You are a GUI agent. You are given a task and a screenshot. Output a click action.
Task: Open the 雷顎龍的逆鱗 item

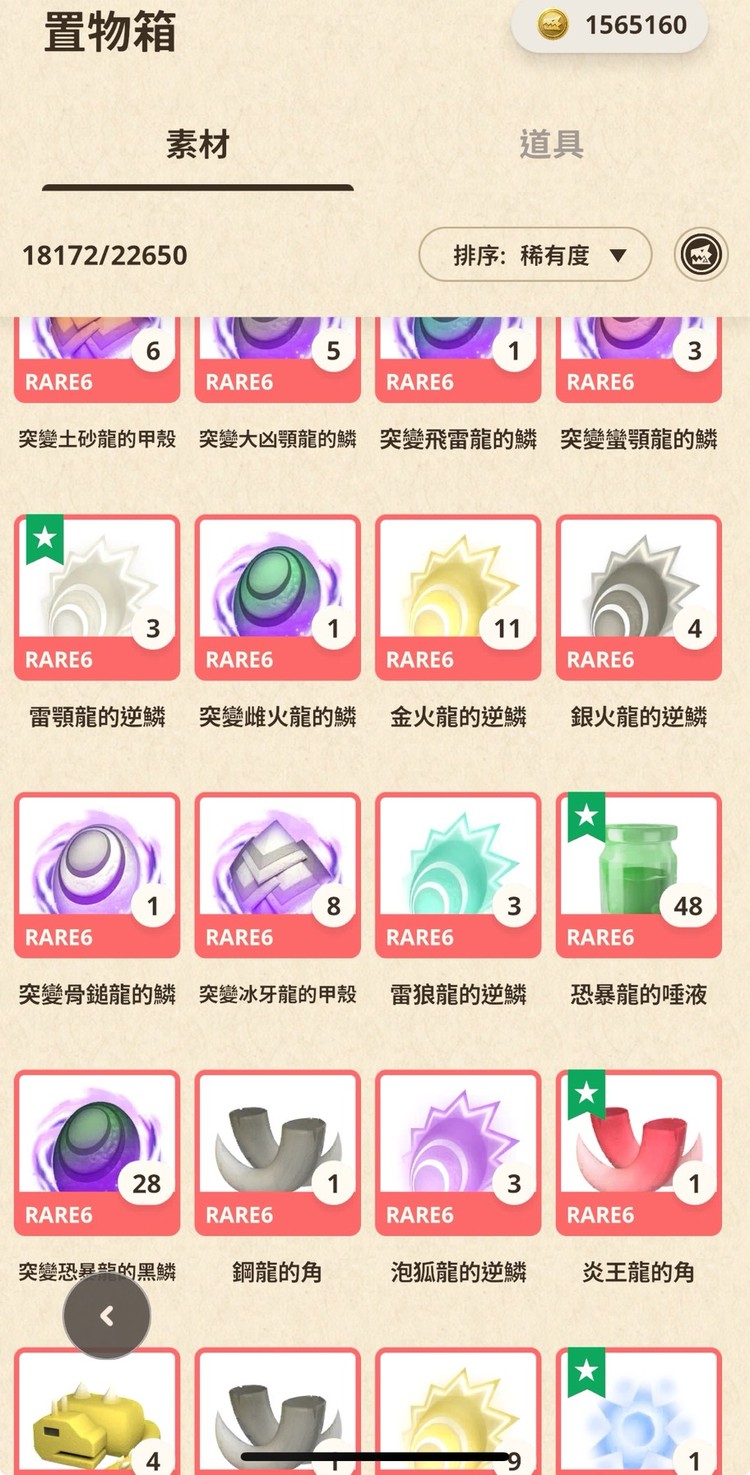[x=97, y=597]
